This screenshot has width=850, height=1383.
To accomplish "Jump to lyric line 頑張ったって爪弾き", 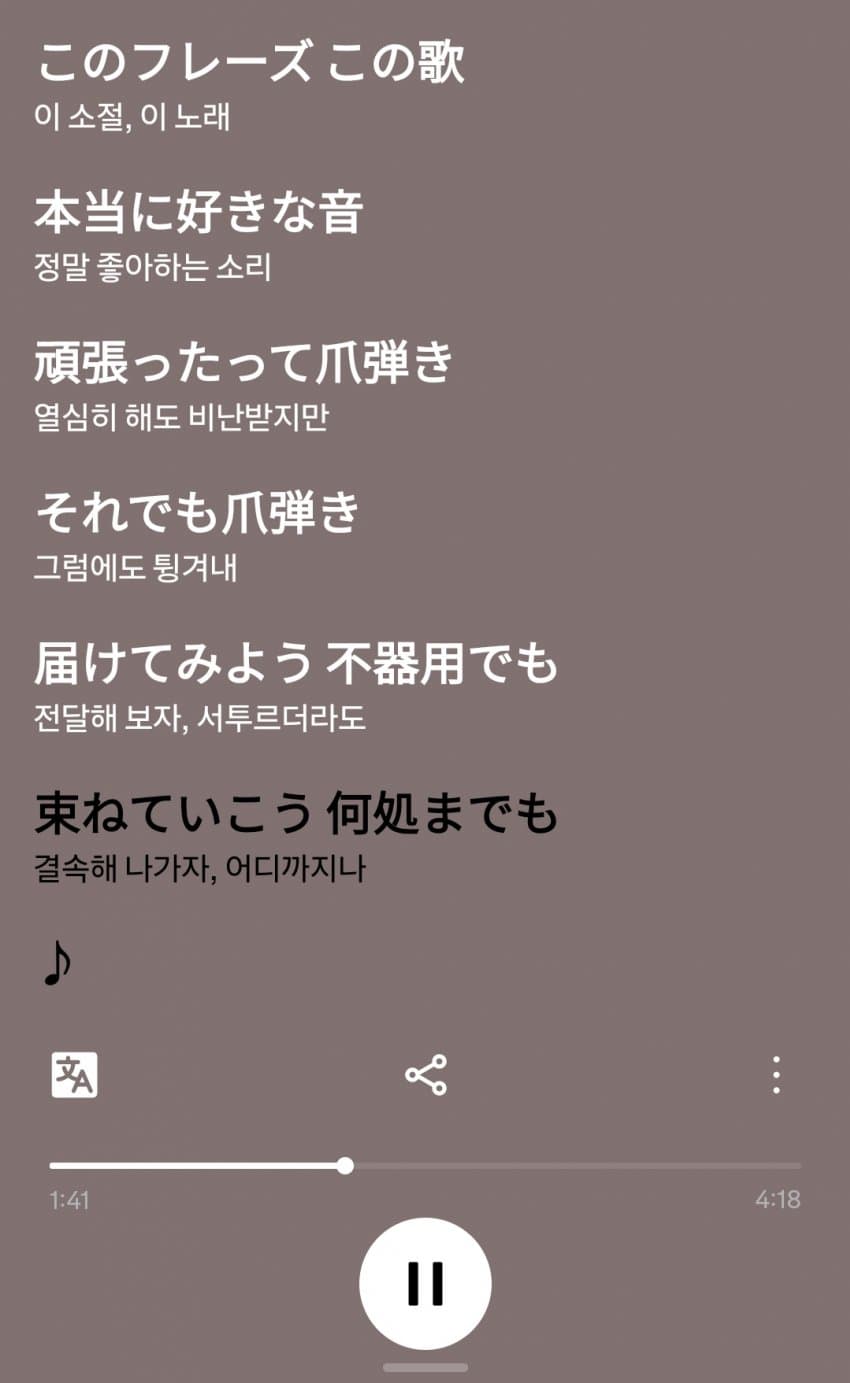I will point(244,363).
